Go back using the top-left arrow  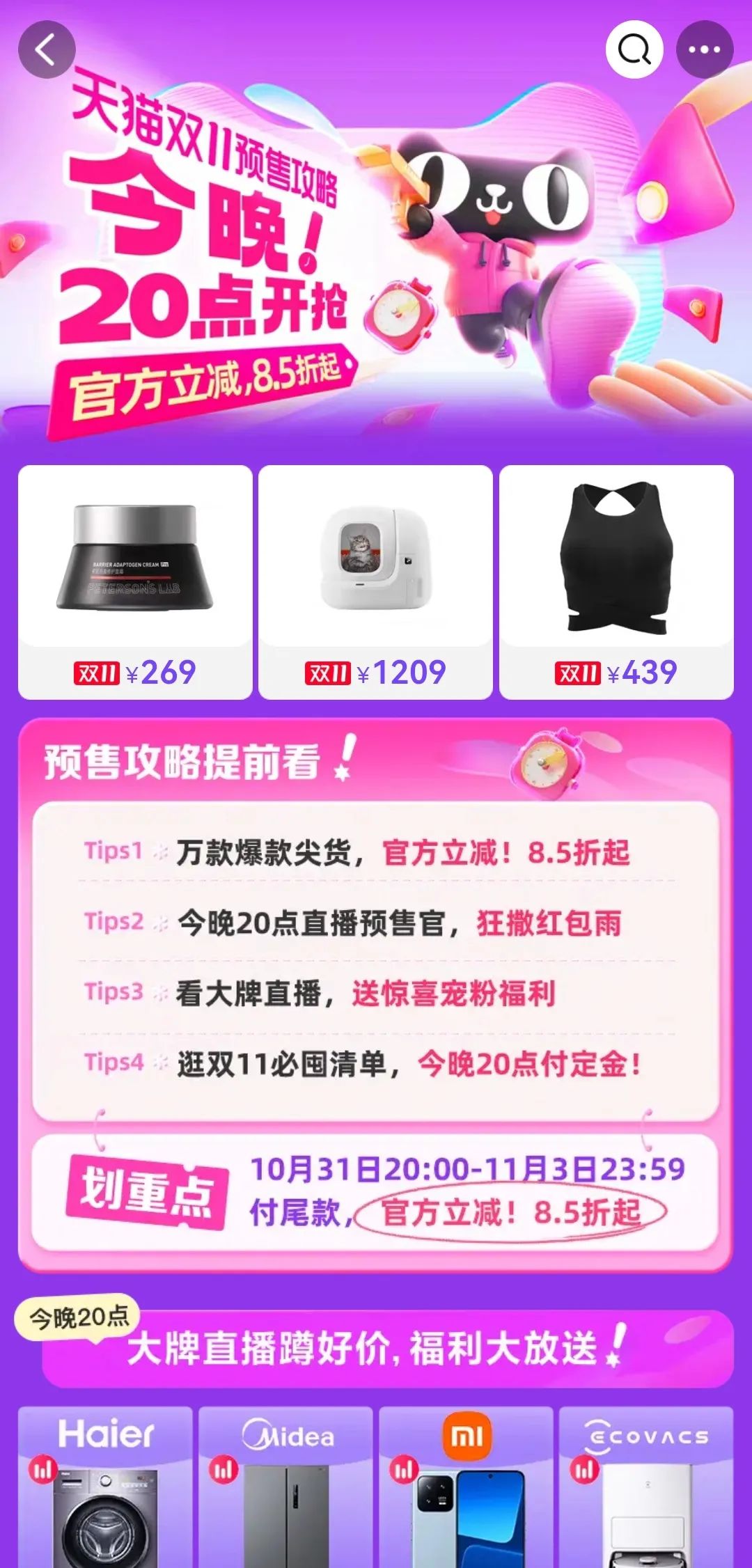[x=46, y=50]
